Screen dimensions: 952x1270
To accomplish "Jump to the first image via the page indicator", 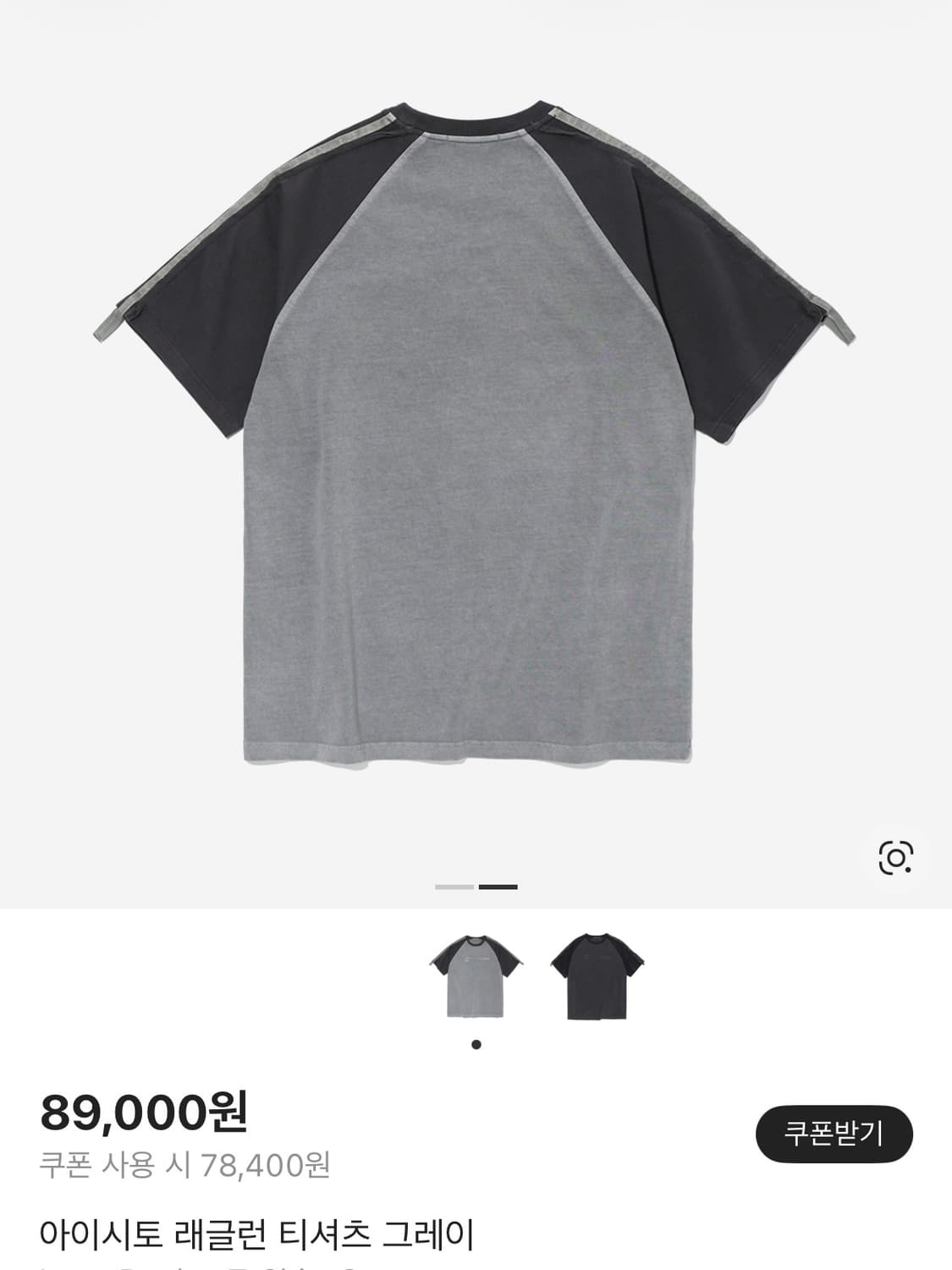I will 454,886.
